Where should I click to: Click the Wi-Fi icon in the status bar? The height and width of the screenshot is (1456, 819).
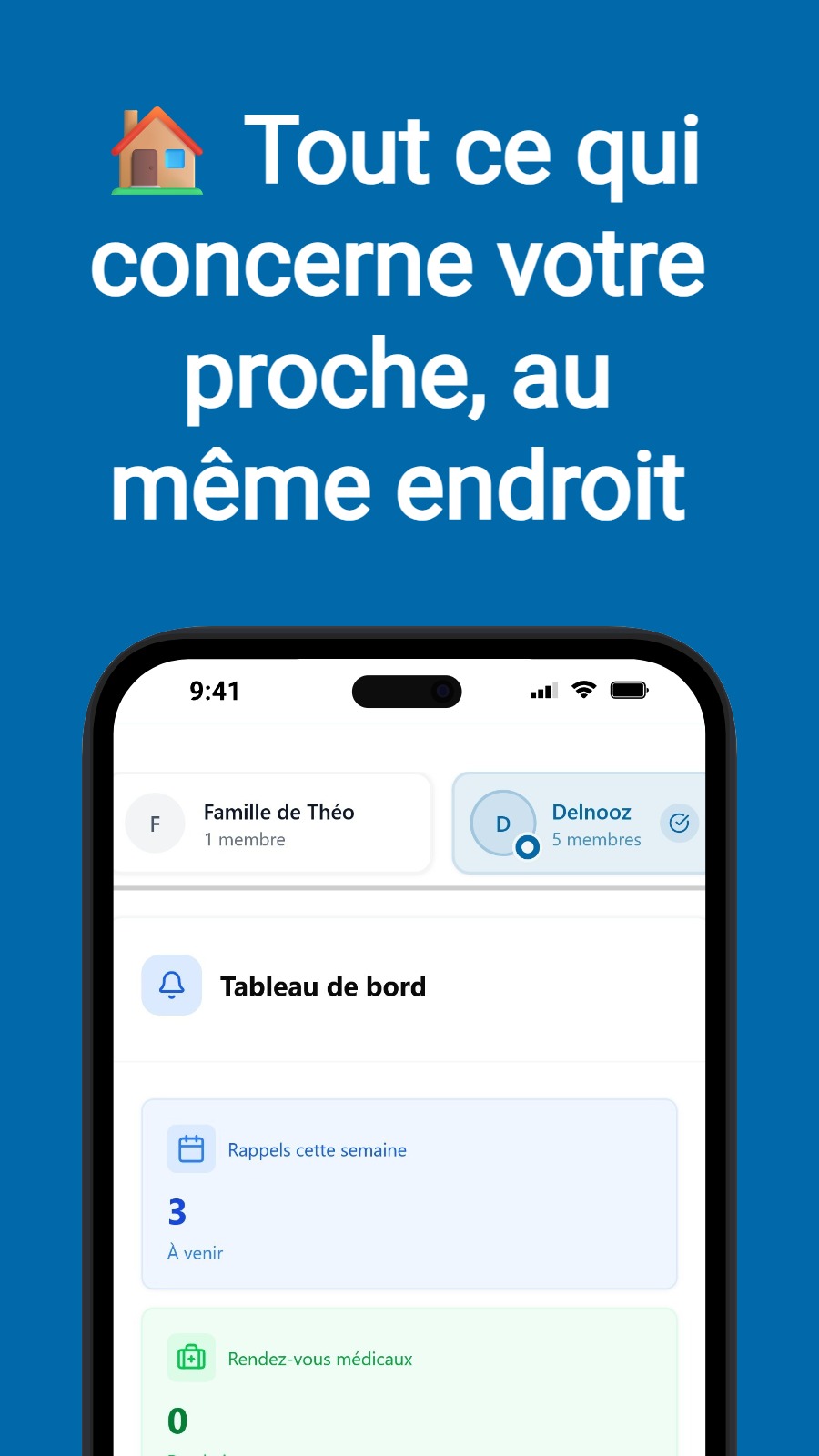click(584, 690)
